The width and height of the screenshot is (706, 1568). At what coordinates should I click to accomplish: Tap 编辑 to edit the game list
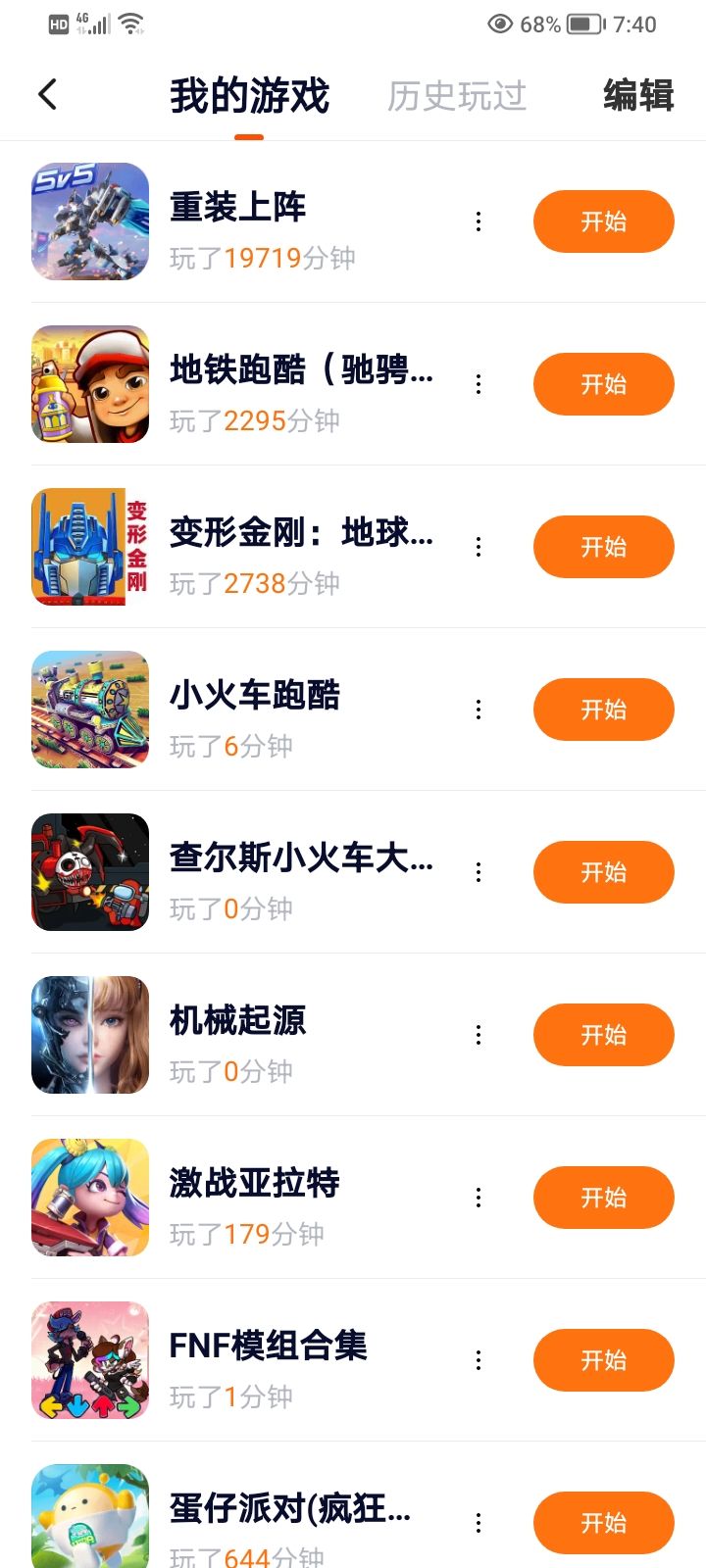tap(638, 96)
